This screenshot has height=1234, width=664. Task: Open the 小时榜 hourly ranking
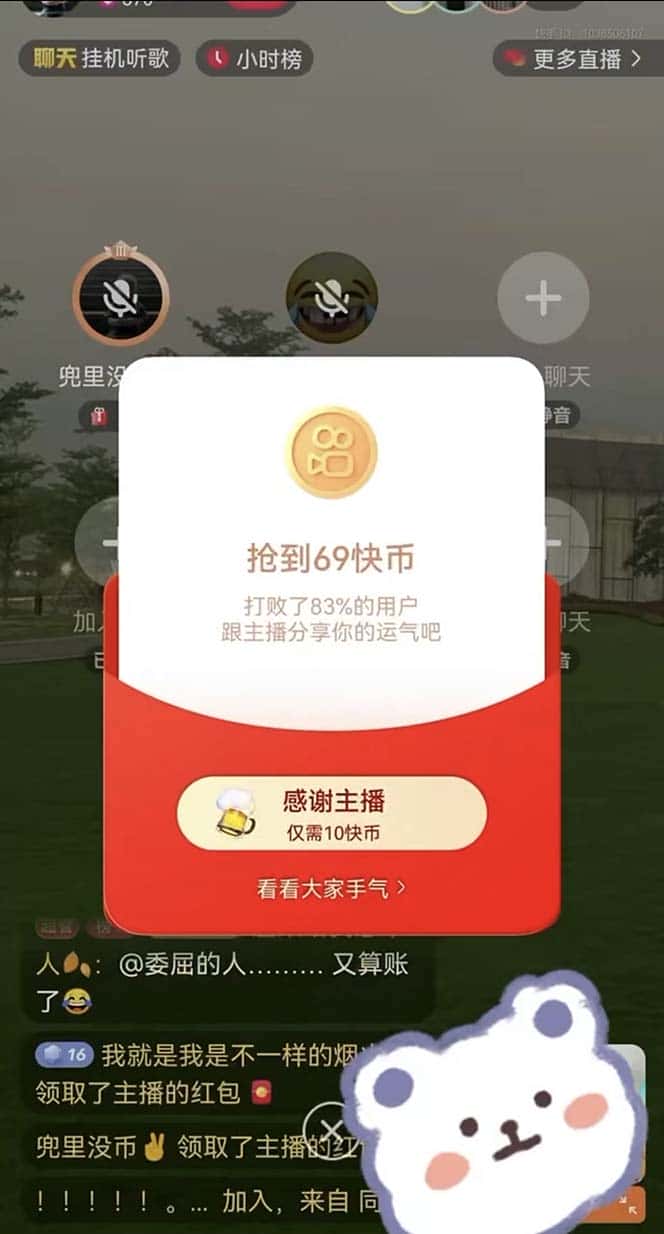tap(254, 59)
